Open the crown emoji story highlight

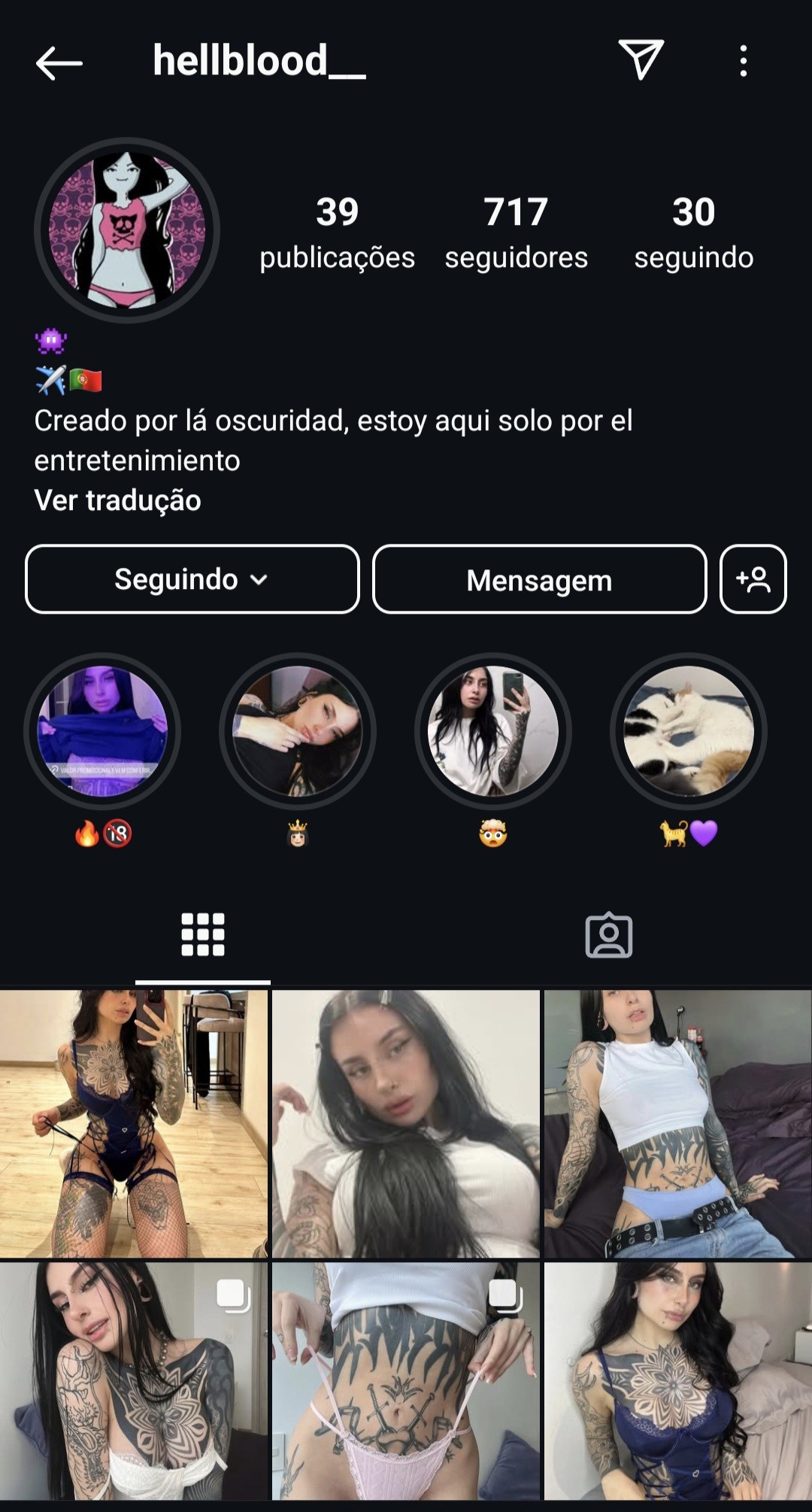(298, 731)
